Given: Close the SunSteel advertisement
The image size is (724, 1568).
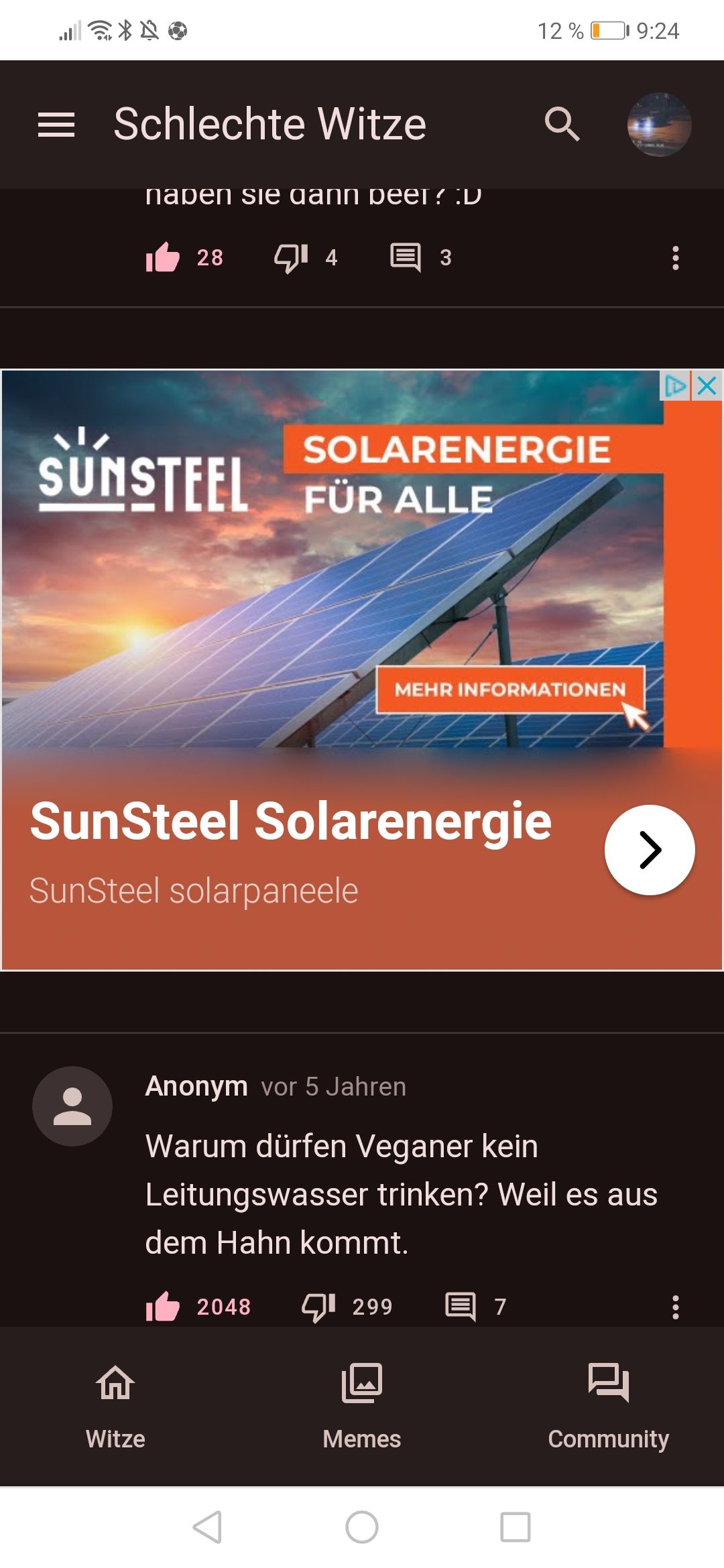Looking at the screenshot, I should (x=707, y=386).
